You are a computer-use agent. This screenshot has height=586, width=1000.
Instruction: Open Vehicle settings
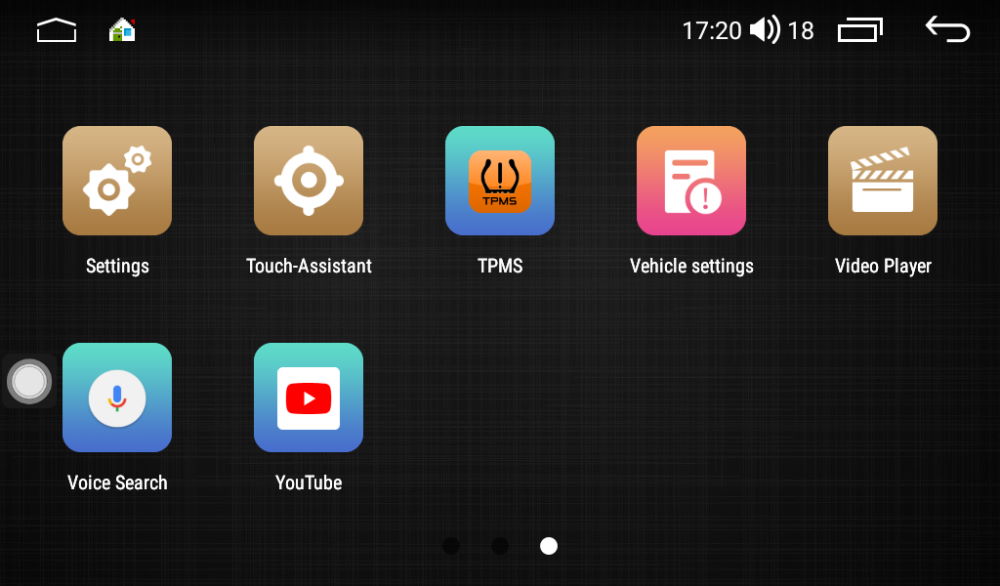pos(691,181)
